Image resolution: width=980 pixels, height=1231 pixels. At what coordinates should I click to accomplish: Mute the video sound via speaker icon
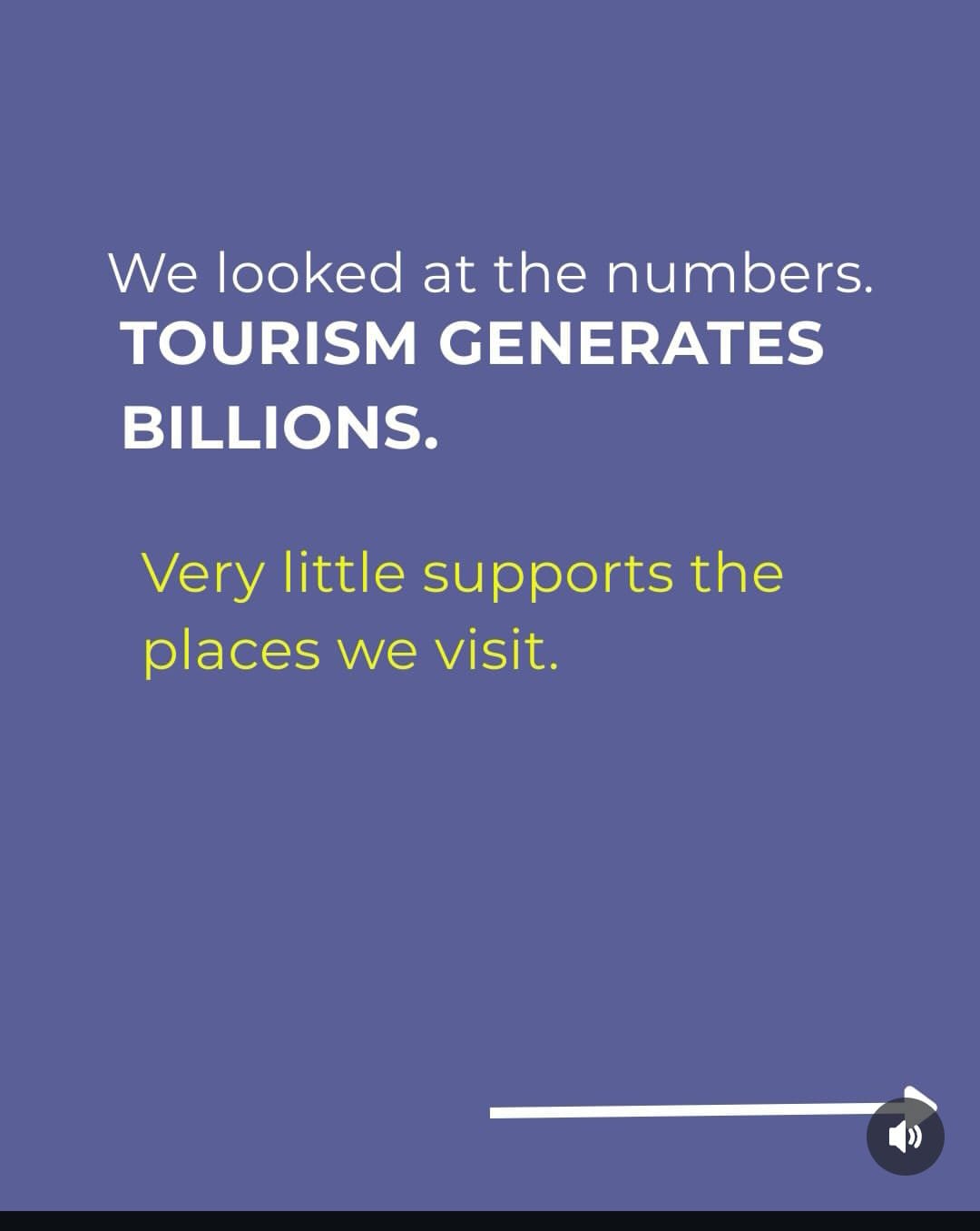(x=905, y=1137)
